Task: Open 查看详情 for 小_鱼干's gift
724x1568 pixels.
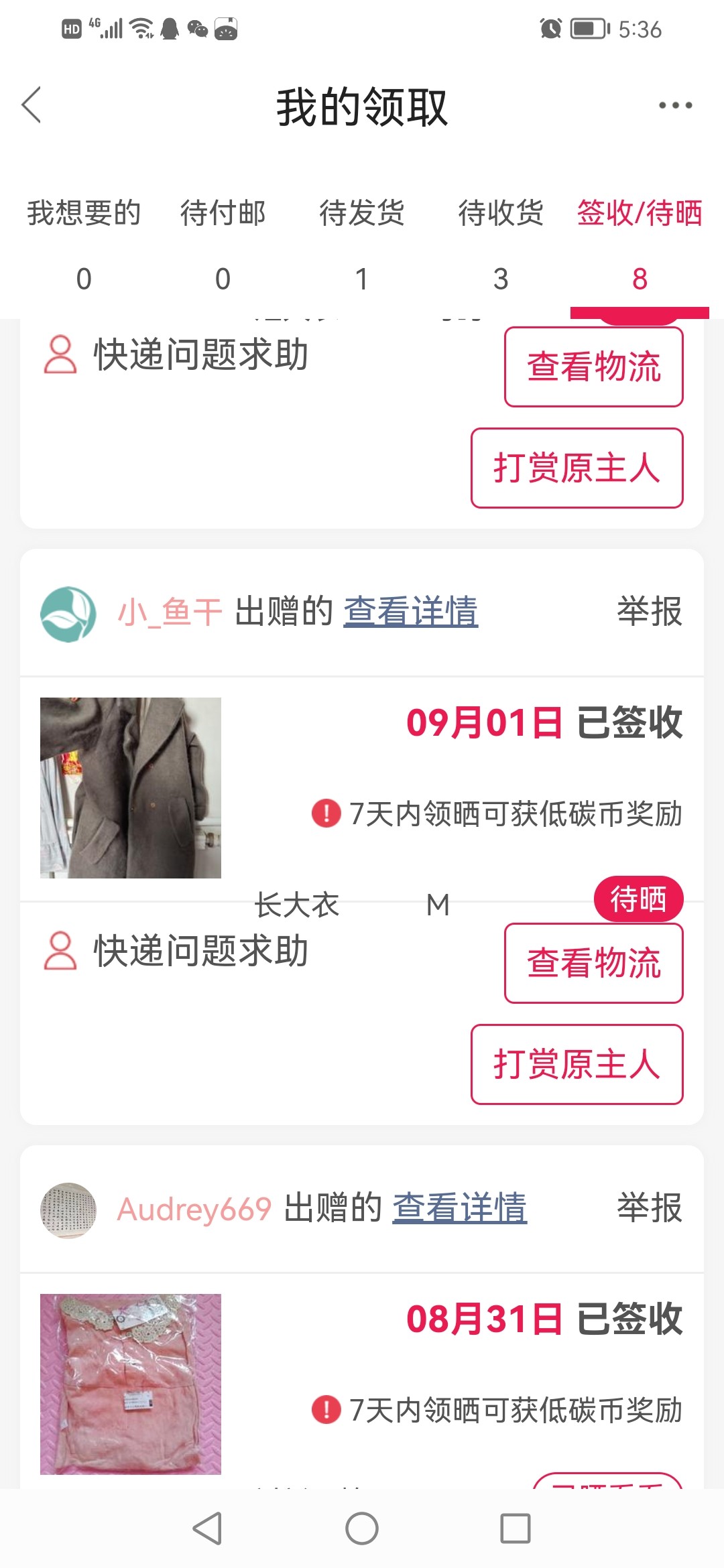Action: coord(410,612)
